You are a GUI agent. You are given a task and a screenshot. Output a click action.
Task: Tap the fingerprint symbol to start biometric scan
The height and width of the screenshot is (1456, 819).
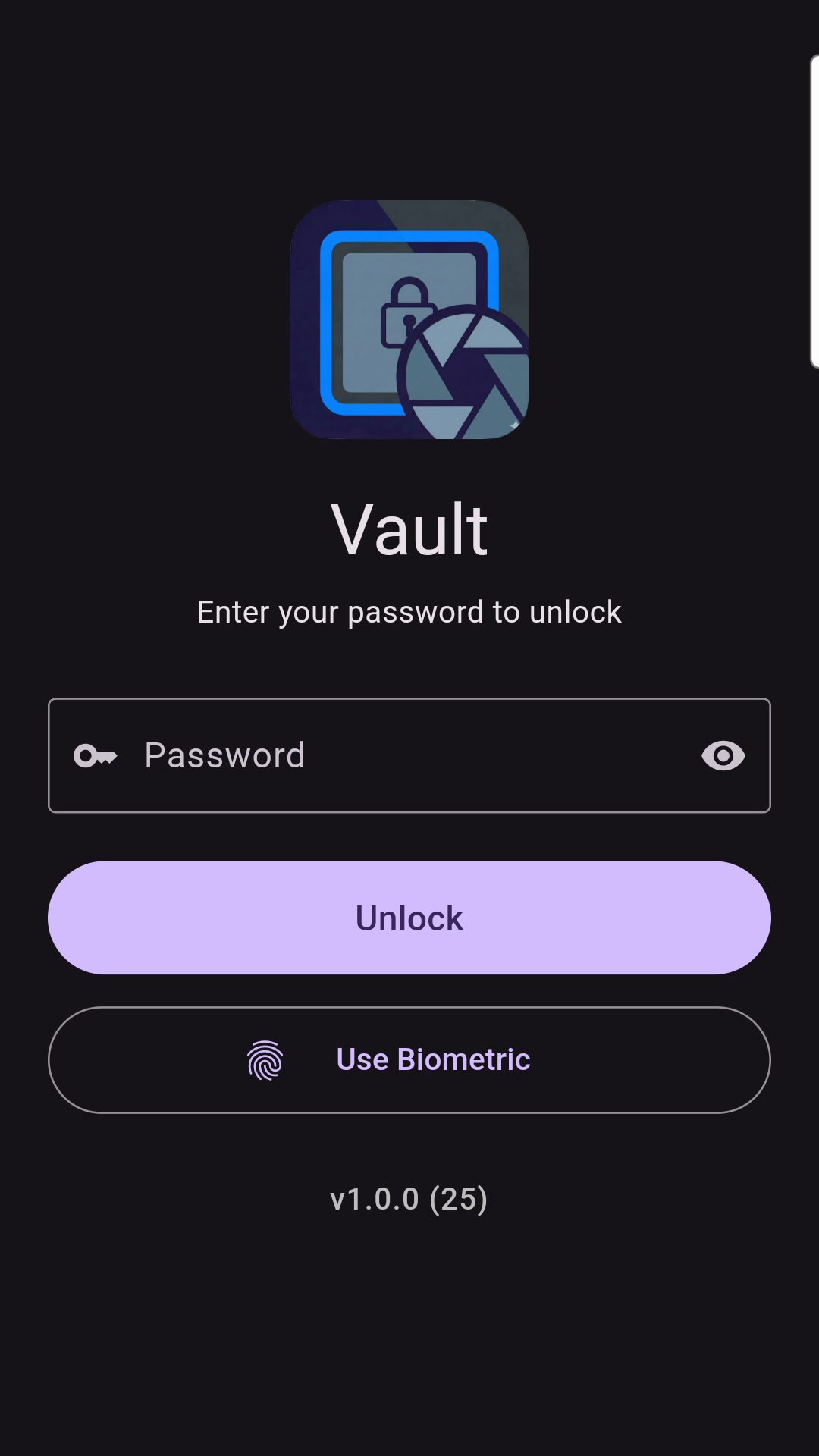coord(265,1059)
